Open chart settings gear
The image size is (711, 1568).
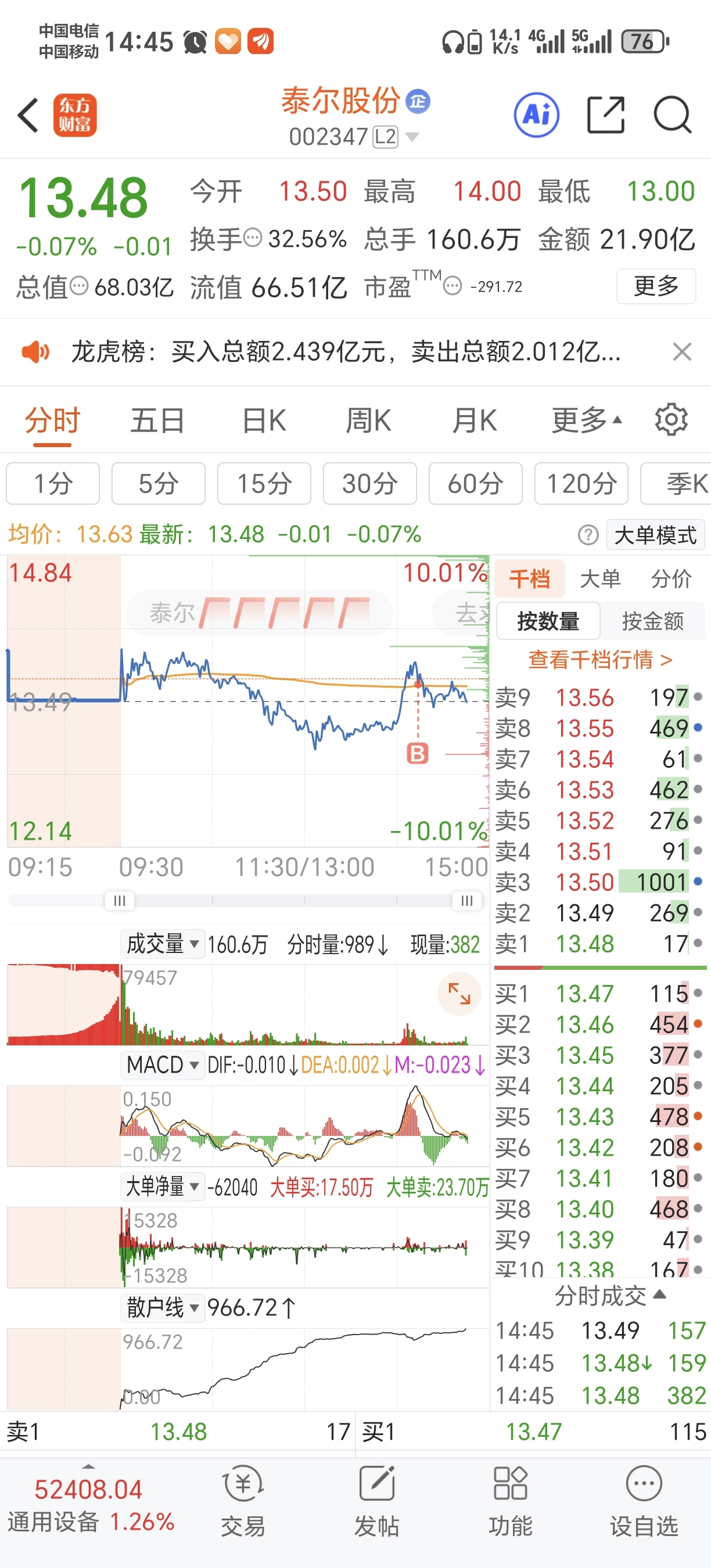tap(671, 419)
